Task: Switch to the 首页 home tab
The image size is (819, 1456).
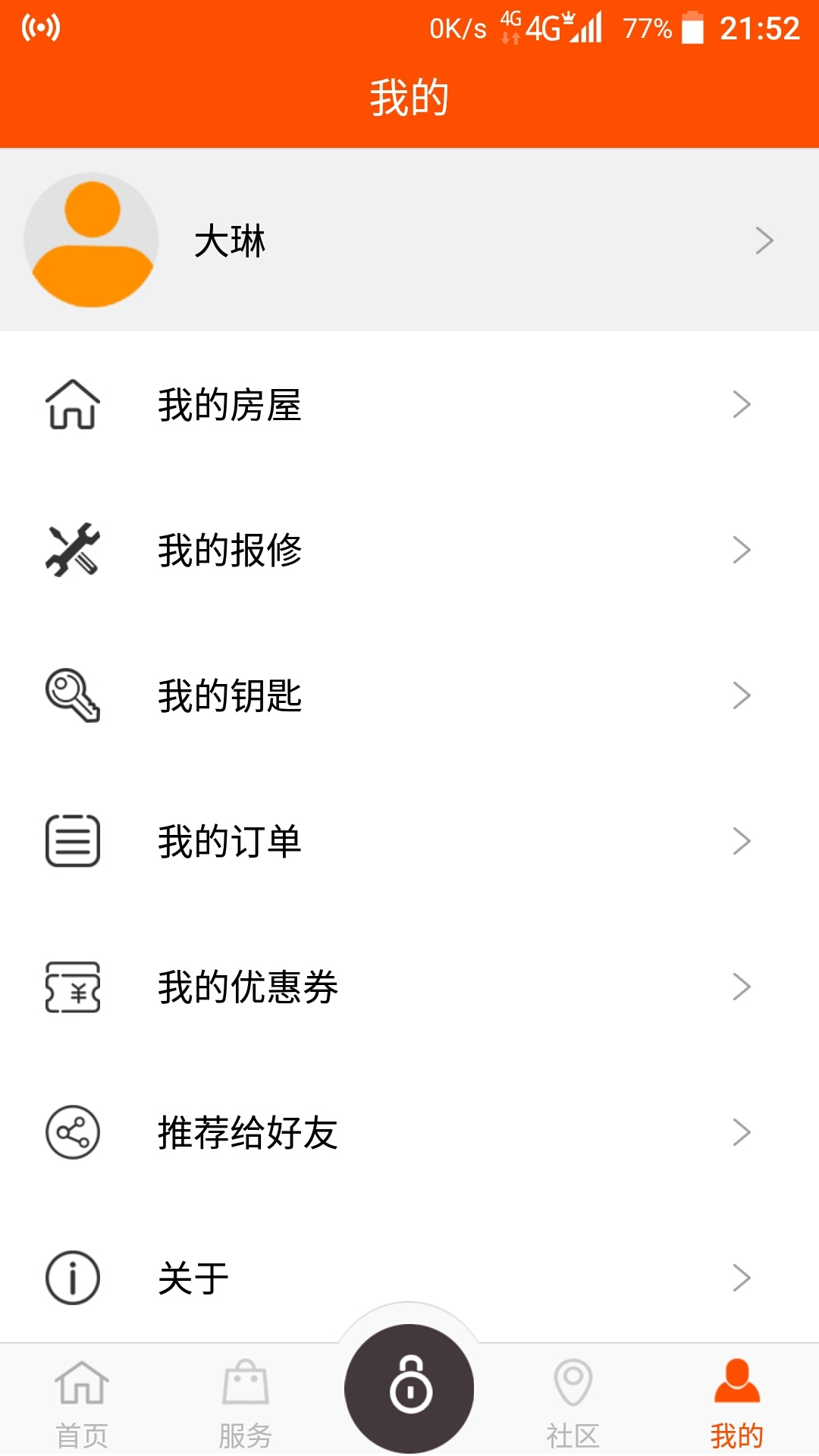Action: (82, 1403)
